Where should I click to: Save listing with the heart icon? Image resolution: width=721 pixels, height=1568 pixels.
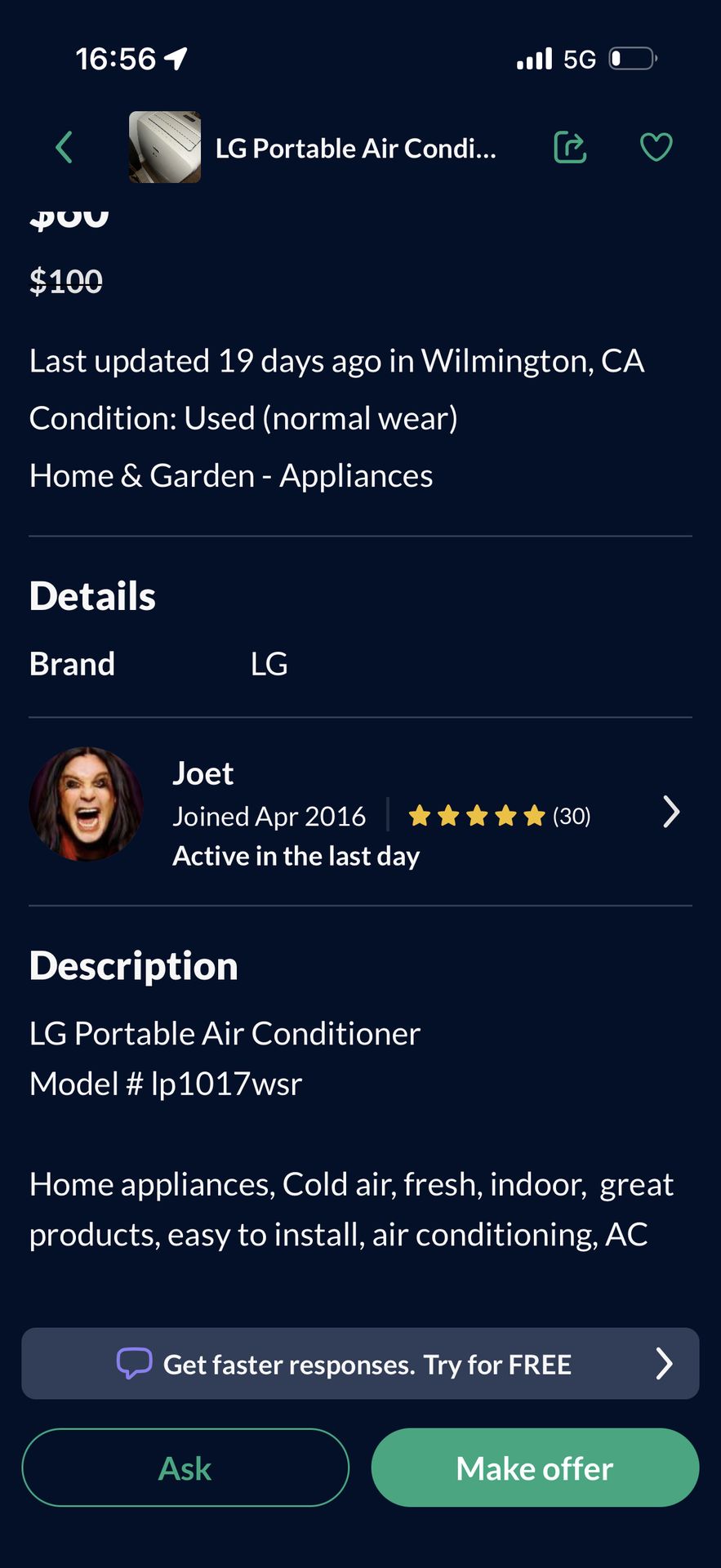656,148
